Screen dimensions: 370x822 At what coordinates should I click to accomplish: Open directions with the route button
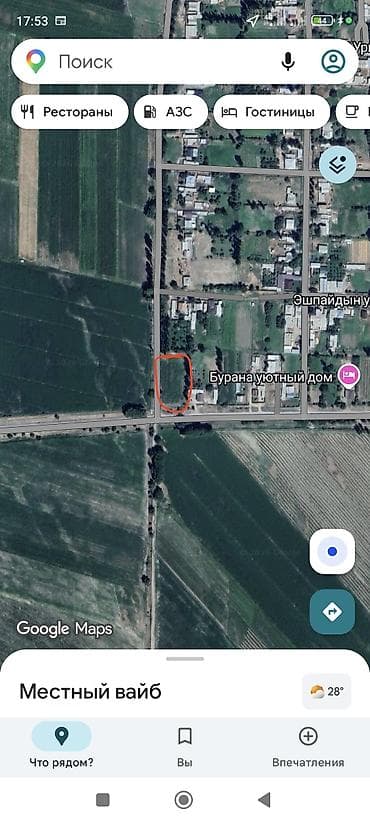pos(332,612)
